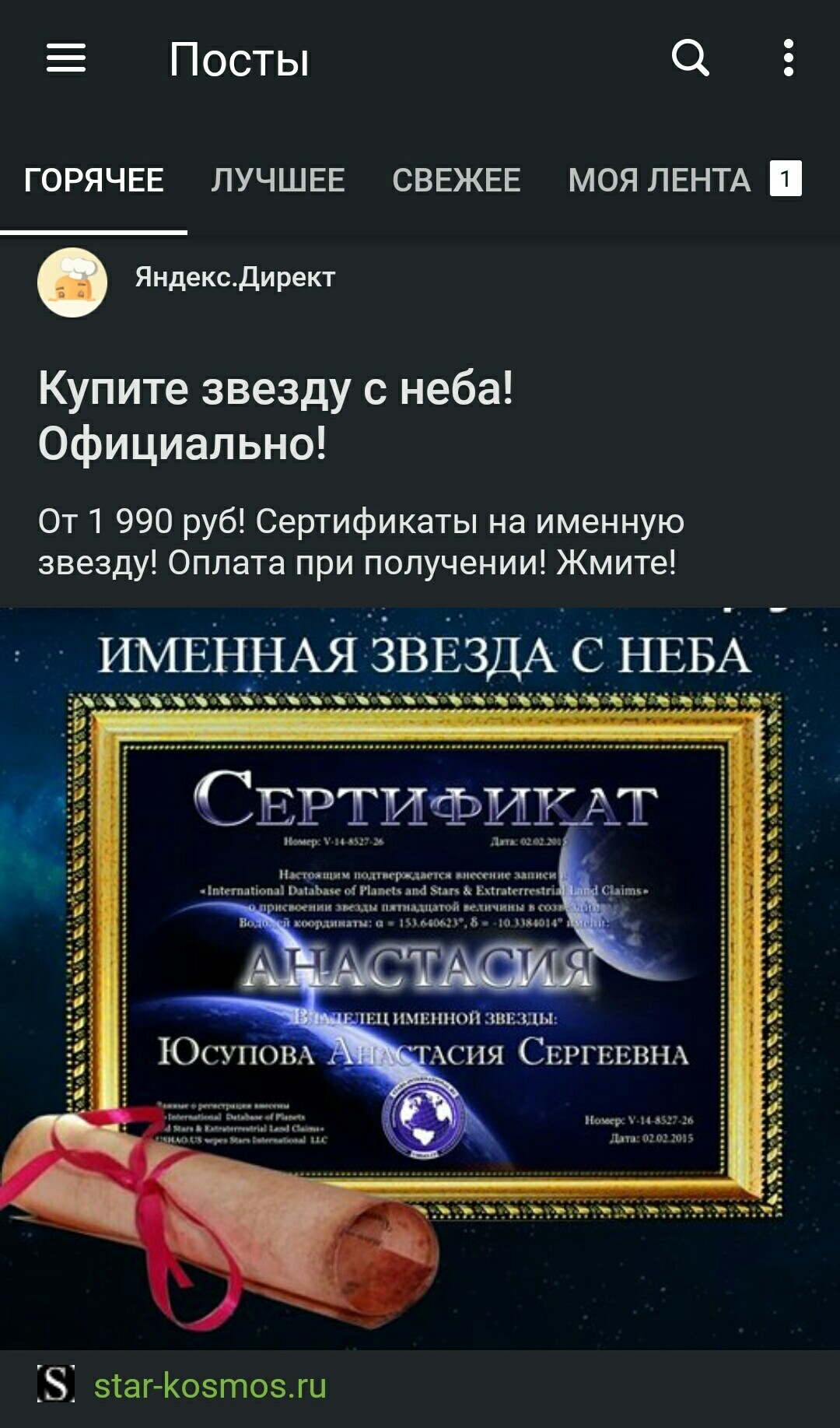Switch to the СВЕЖЕЕ tab
The image size is (840, 1428).
pos(456,181)
